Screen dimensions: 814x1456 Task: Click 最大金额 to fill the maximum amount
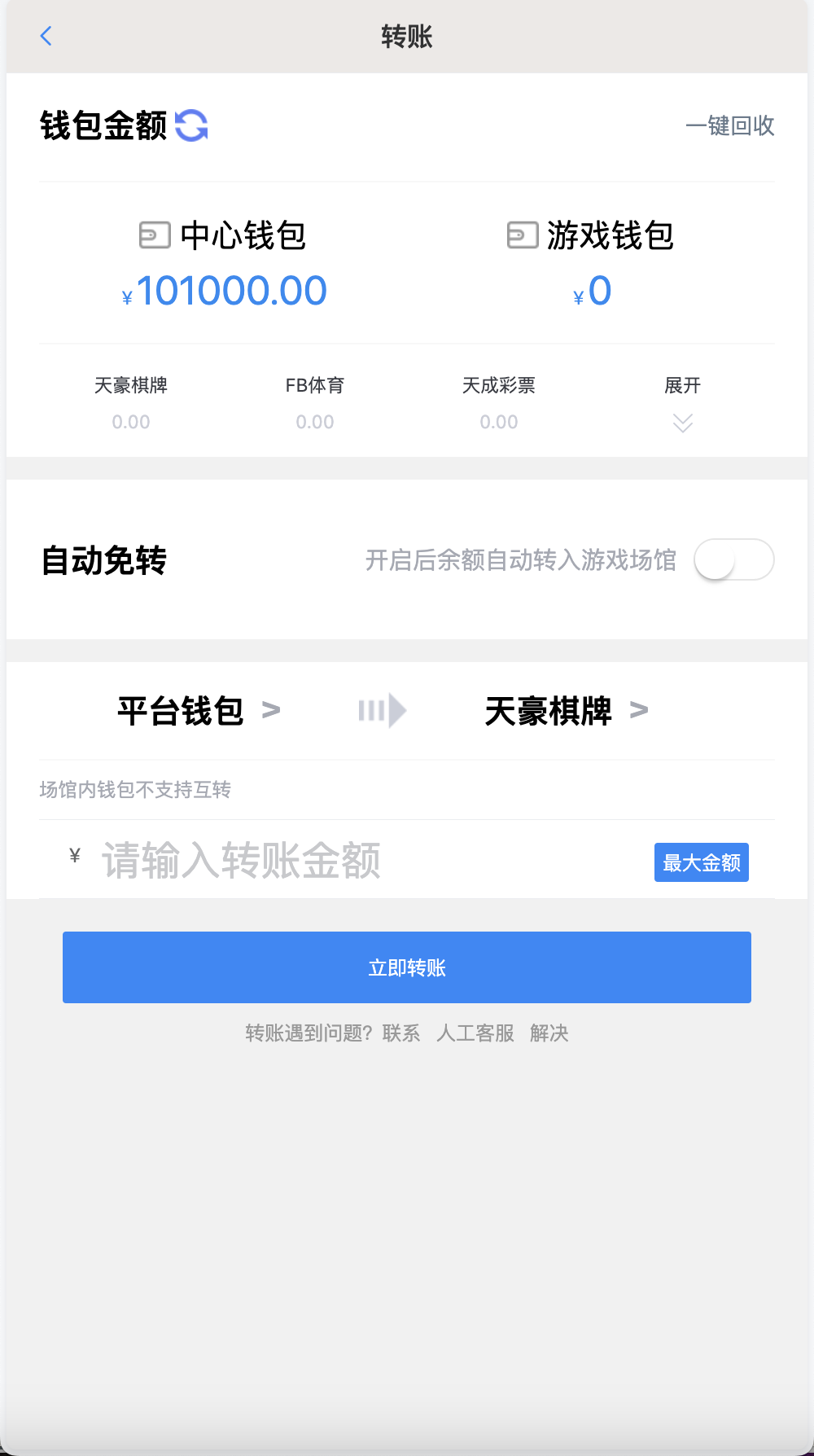coord(701,862)
